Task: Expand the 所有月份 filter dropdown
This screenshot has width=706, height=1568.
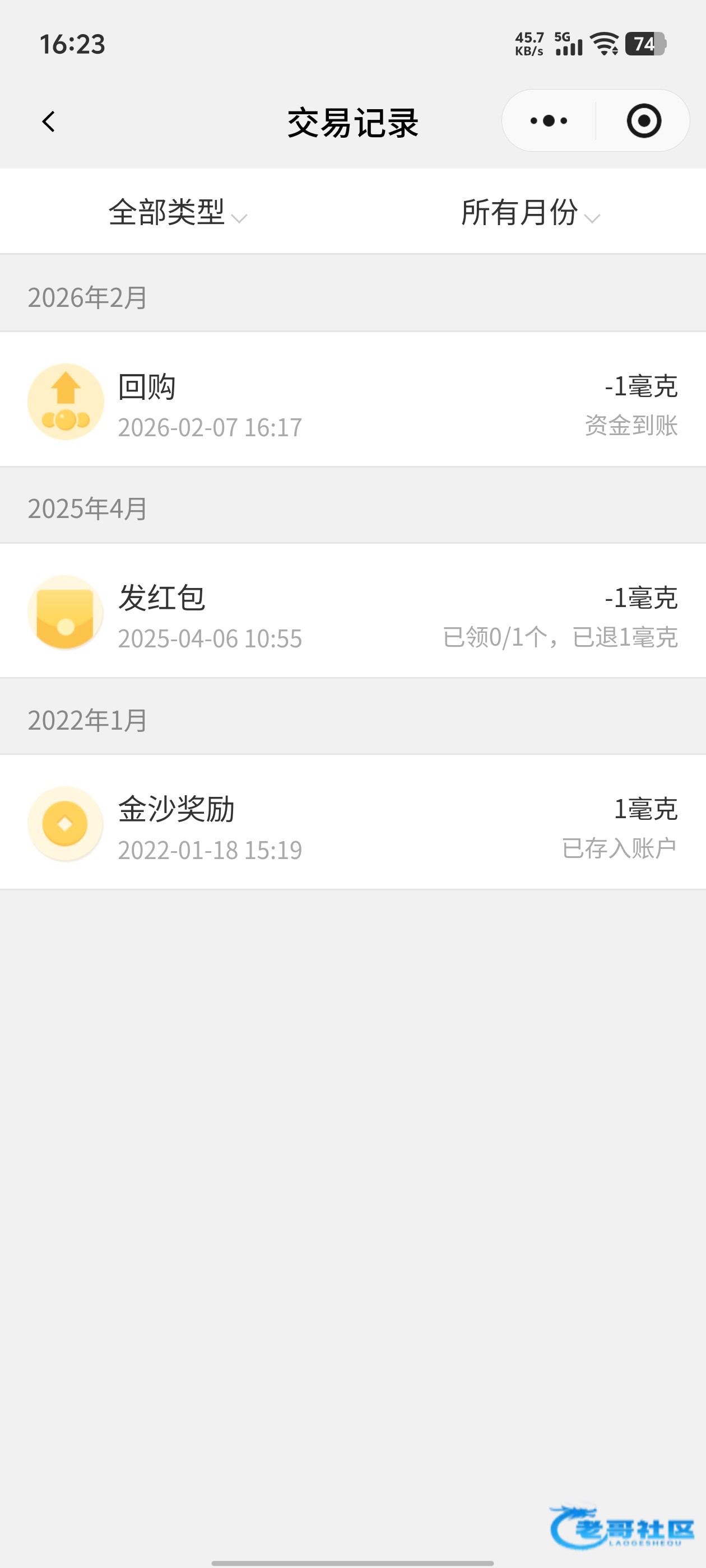Action: tap(529, 212)
